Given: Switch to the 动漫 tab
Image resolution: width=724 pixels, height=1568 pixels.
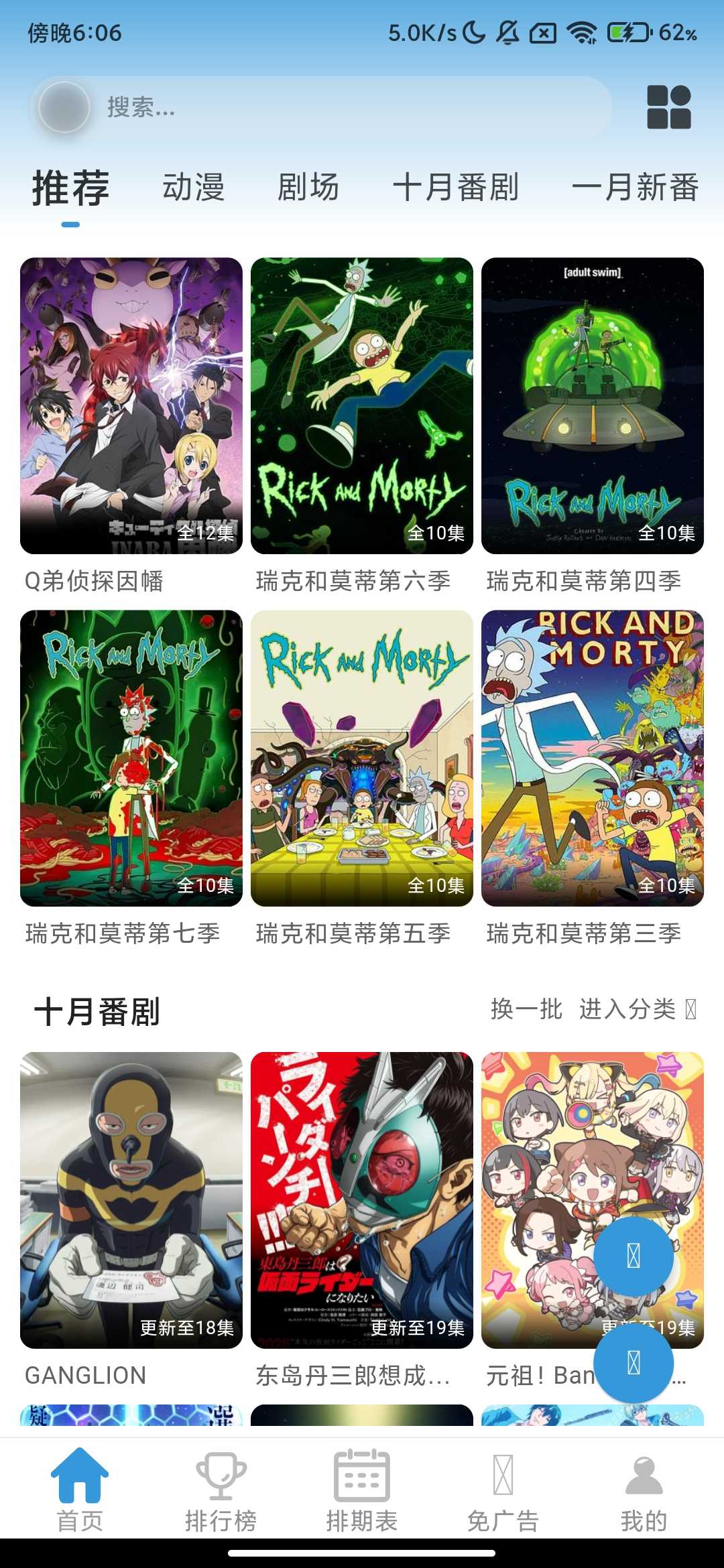Looking at the screenshot, I should tap(194, 188).
